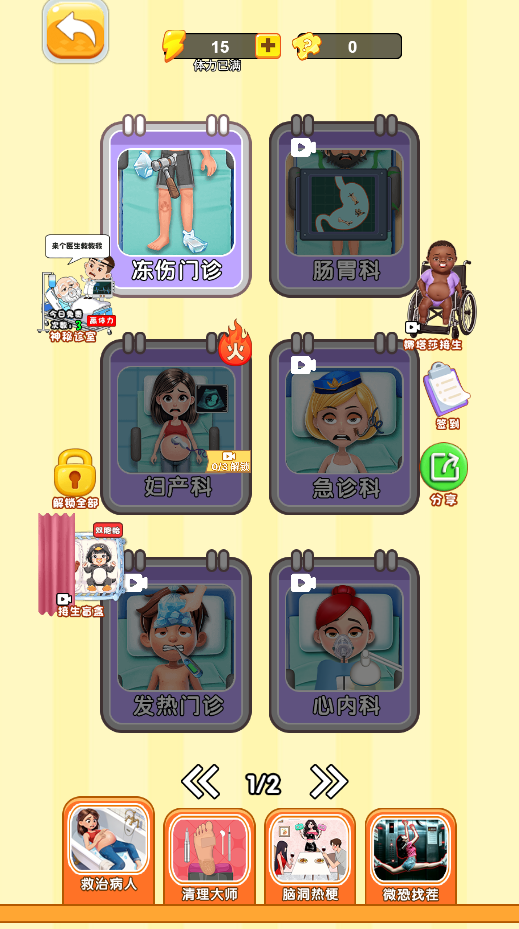Image resolution: width=519 pixels, height=929 pixels.
Task: Choose the 发热门诊 fever clinic card
Action: pyautogui.click(x=176, y=642)
